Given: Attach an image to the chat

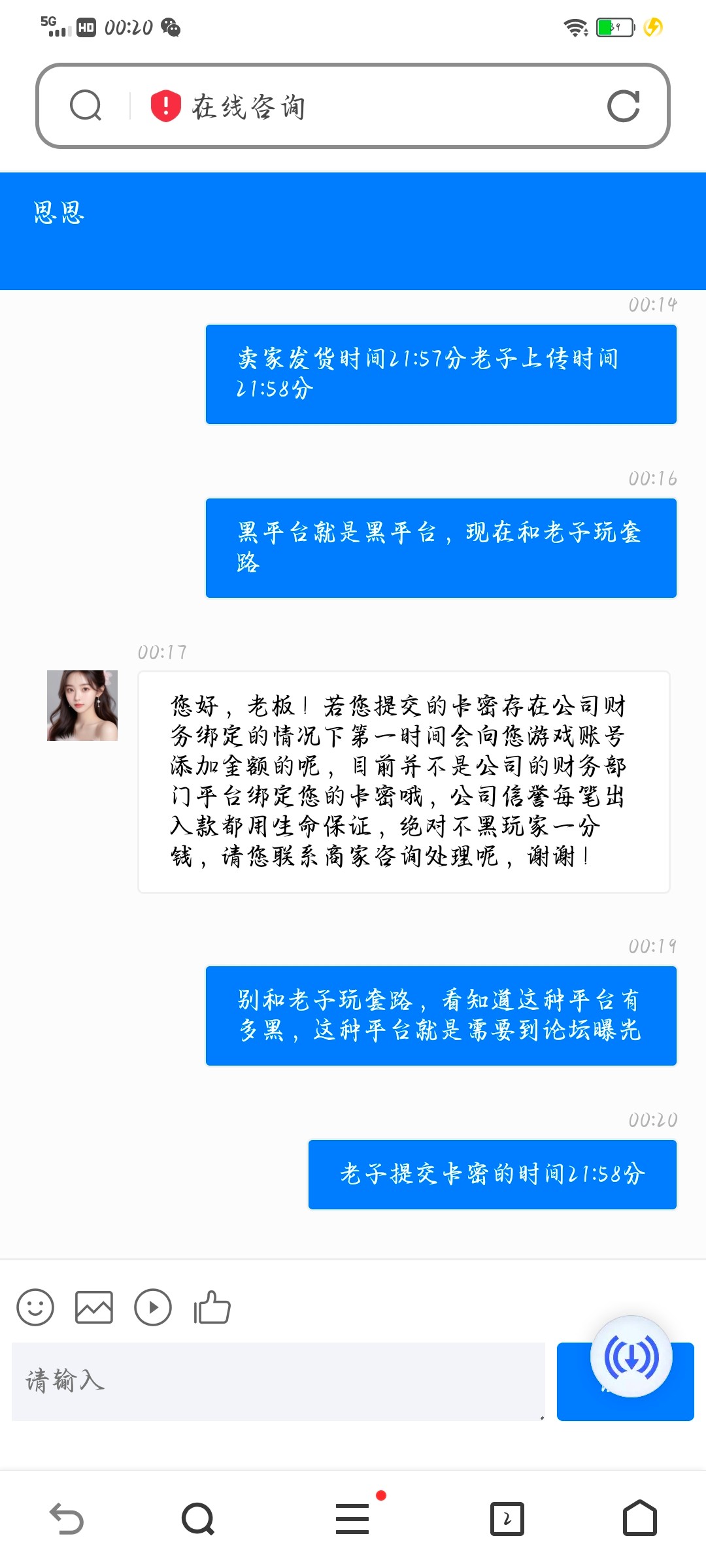Looking at the screenshot, I should pyautogui.click(x=94, y=1307).
